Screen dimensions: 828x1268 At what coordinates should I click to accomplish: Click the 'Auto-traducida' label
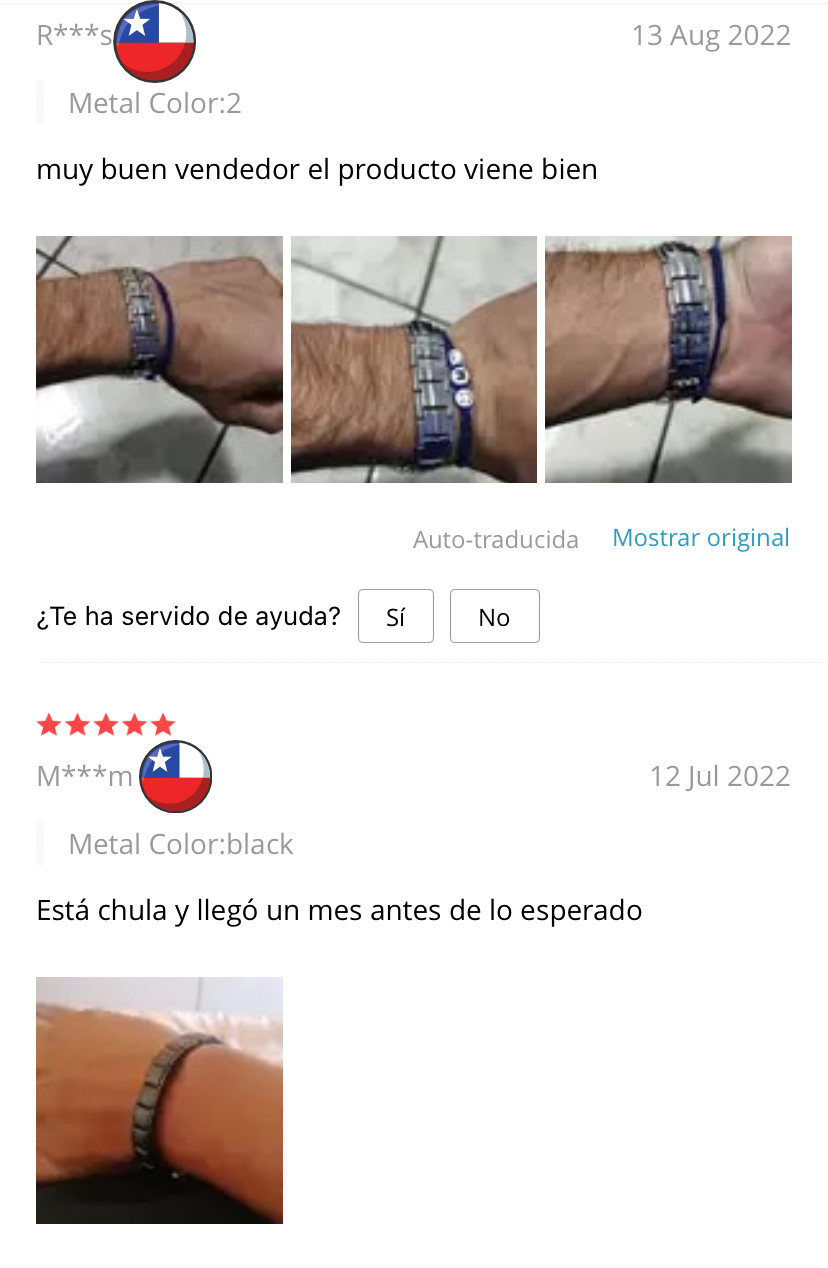496,539
